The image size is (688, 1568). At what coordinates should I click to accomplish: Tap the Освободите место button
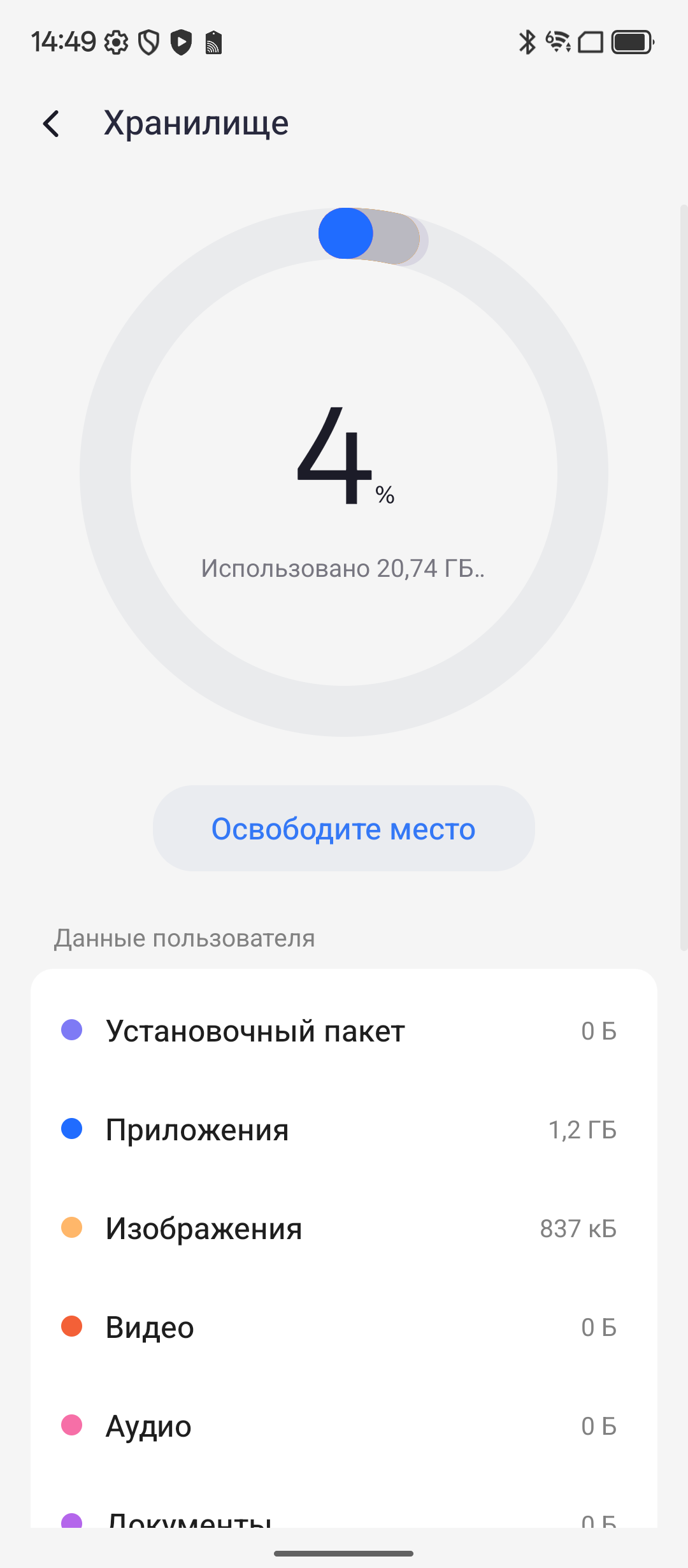pyautogui.click(x=343, y=829)
